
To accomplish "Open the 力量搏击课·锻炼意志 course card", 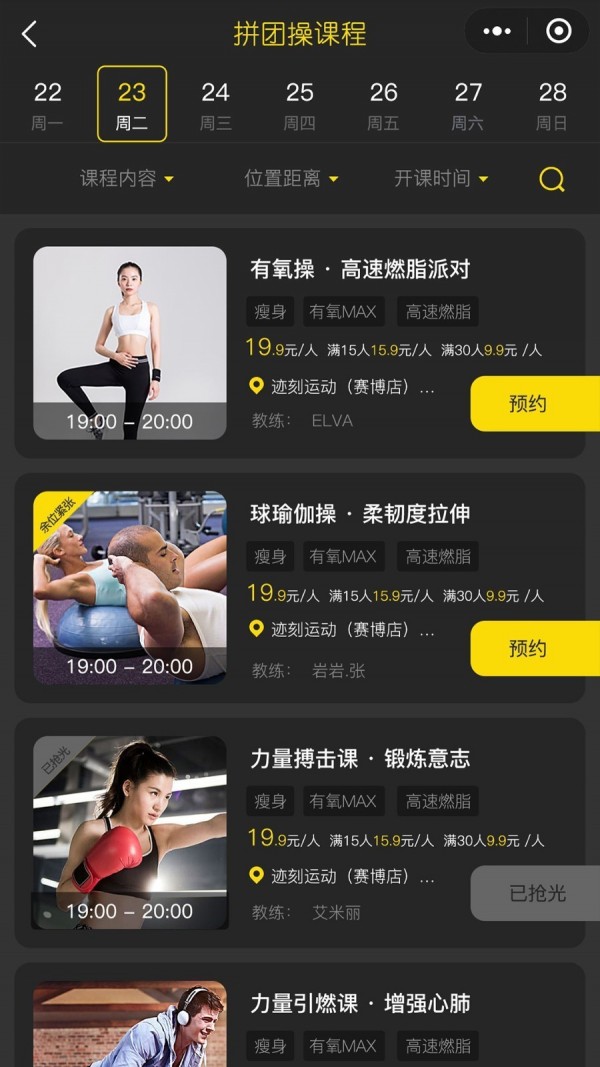I will click(x=359, y=759).
